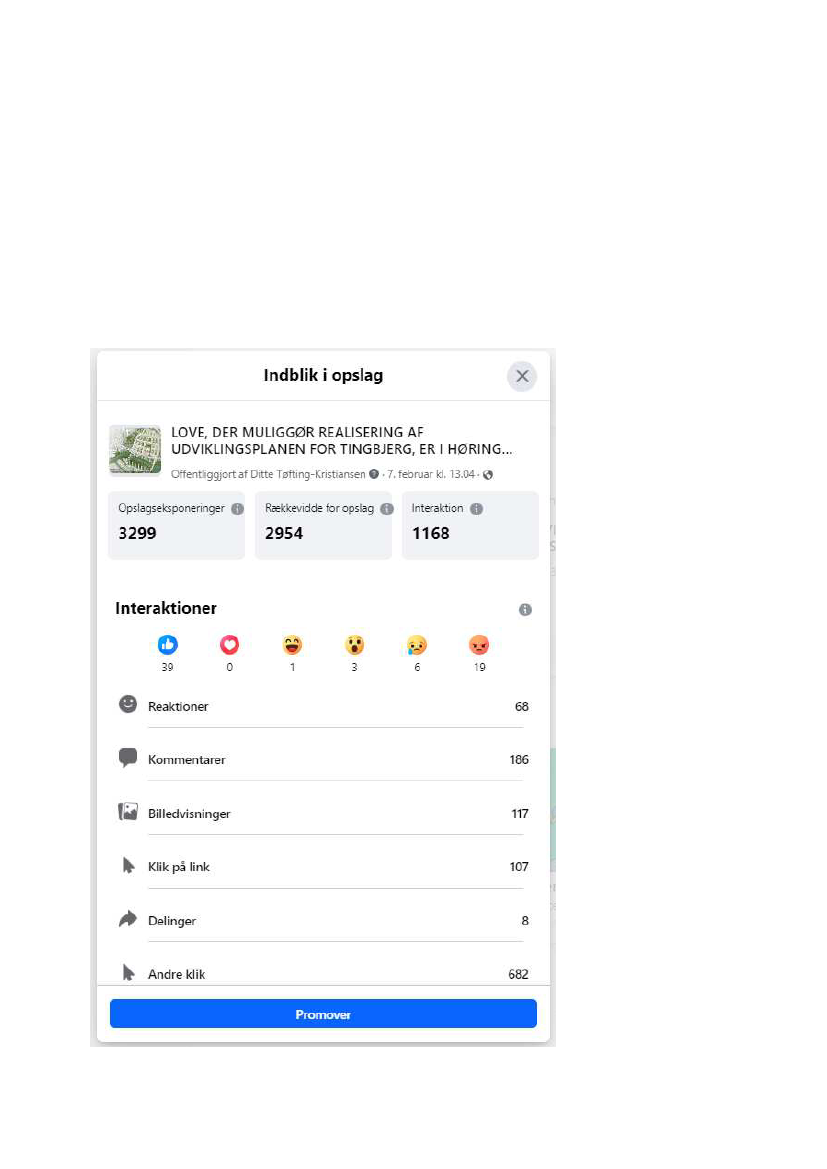Open info icon next to Rækkevidde for opslag
This screenshot has height=1169, width=827.
[x=386, y=509]
